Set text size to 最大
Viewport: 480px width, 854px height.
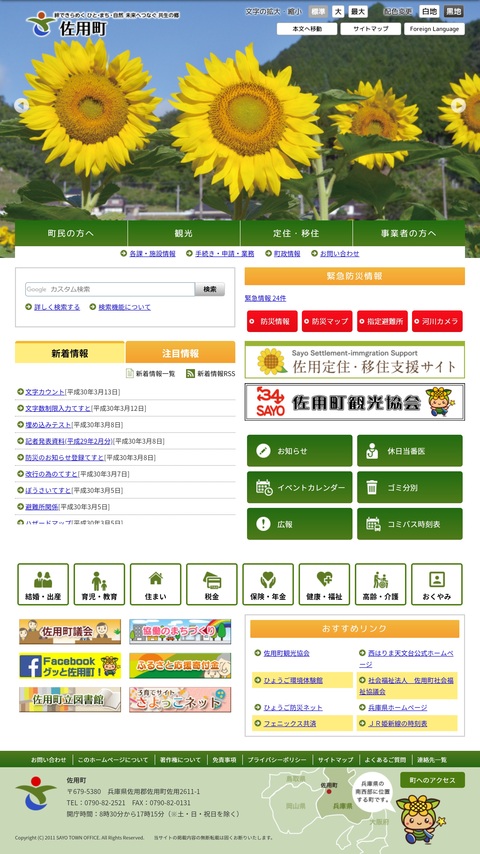(x=358, y=11)
